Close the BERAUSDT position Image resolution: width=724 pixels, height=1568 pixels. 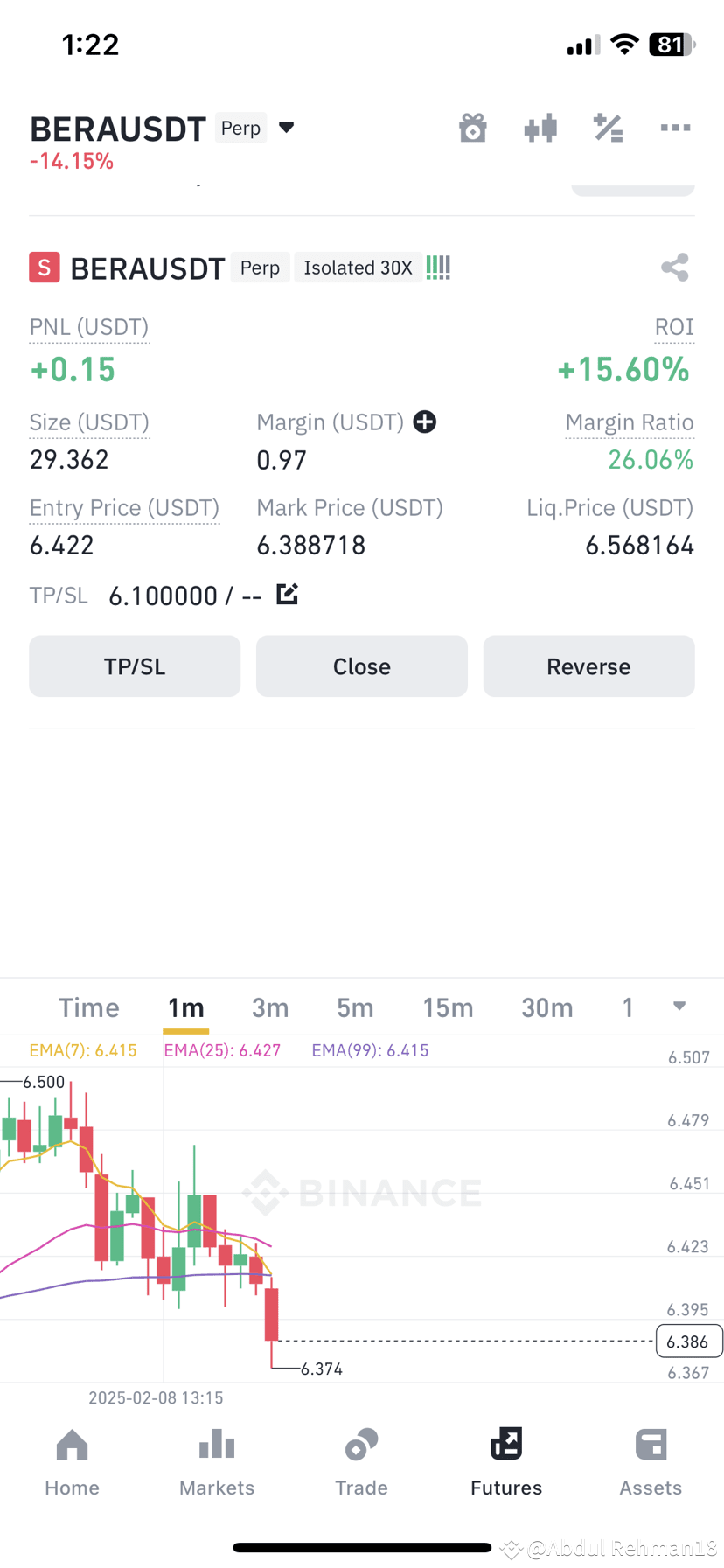362,666
